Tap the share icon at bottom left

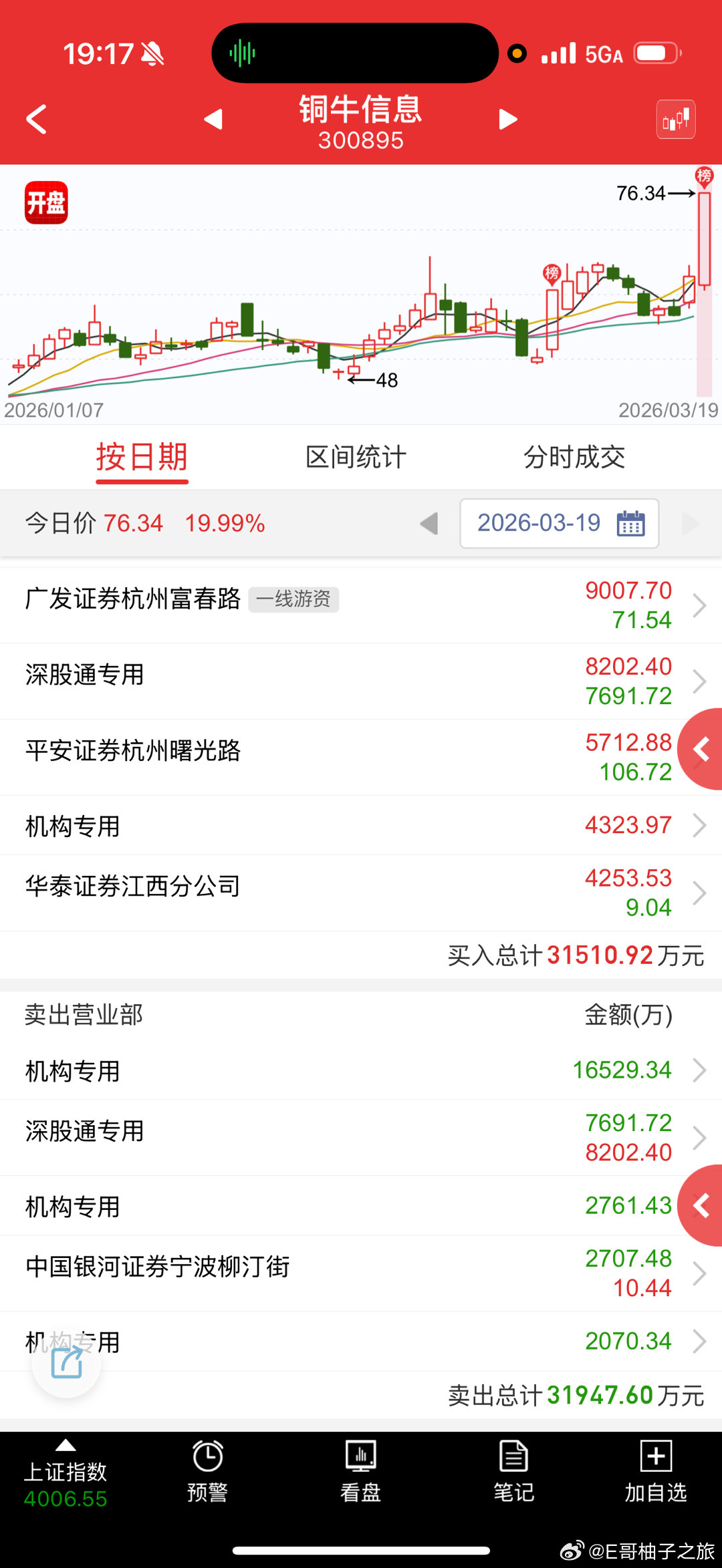(65, 1363)
